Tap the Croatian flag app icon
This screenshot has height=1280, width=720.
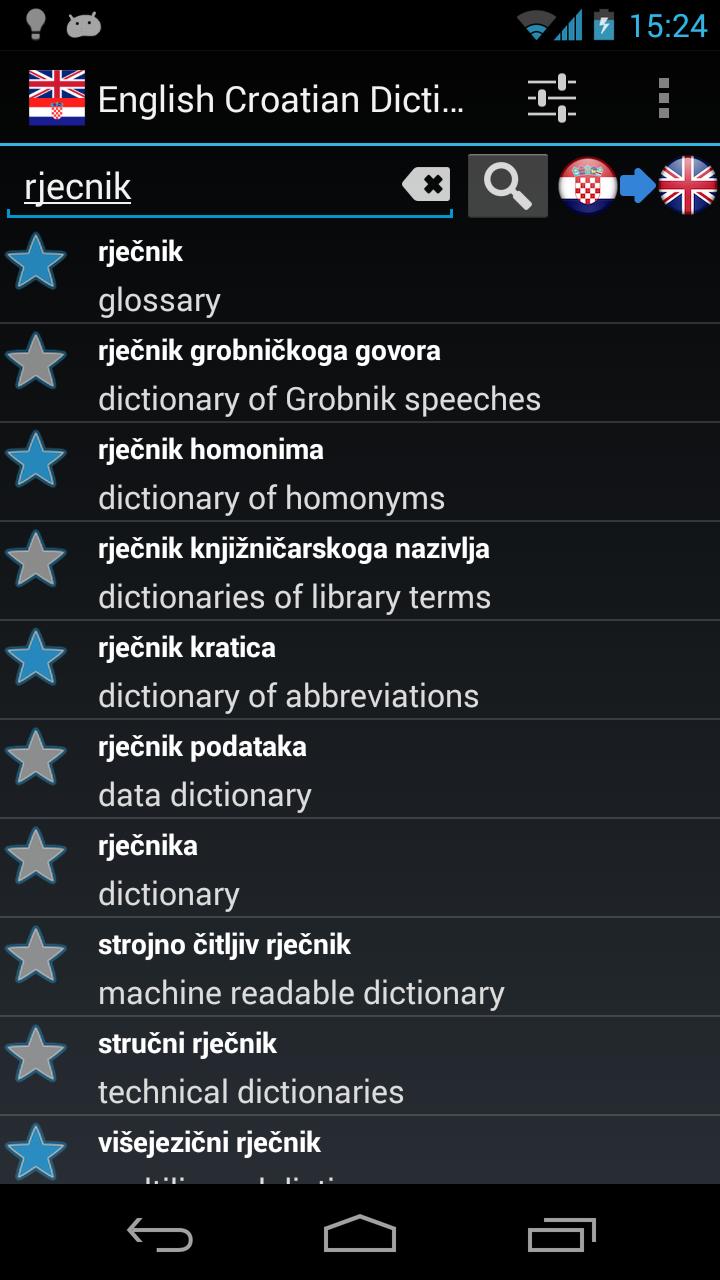pos(55,97)
